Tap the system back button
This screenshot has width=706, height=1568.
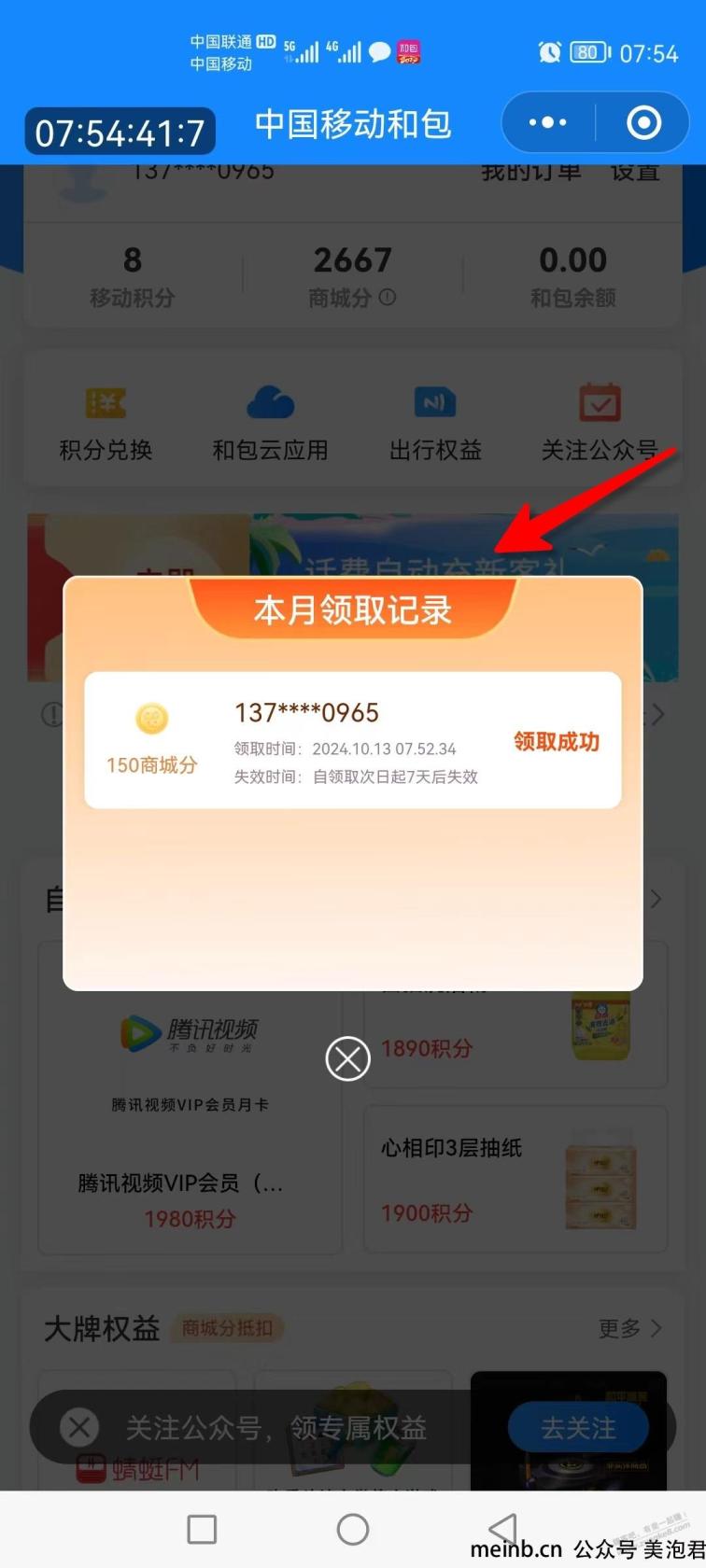click(x=502, y=1529)
